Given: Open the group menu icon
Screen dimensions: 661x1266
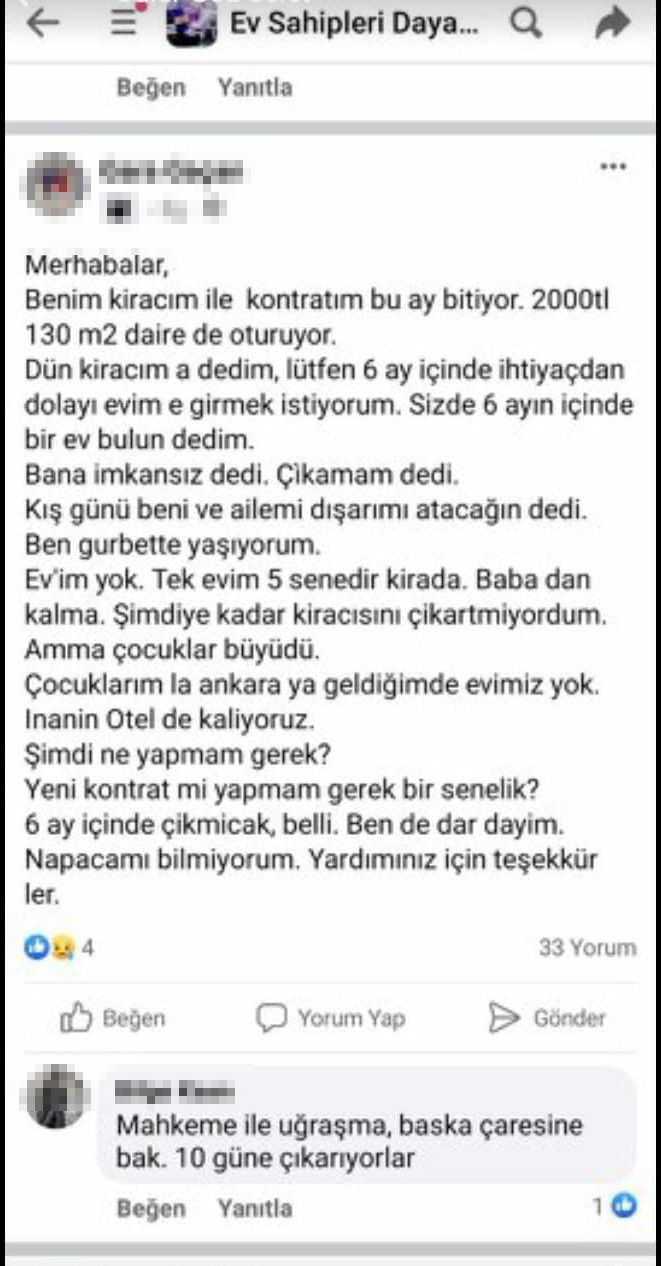Looking at the screenshot, I should (x=123, y=25).
